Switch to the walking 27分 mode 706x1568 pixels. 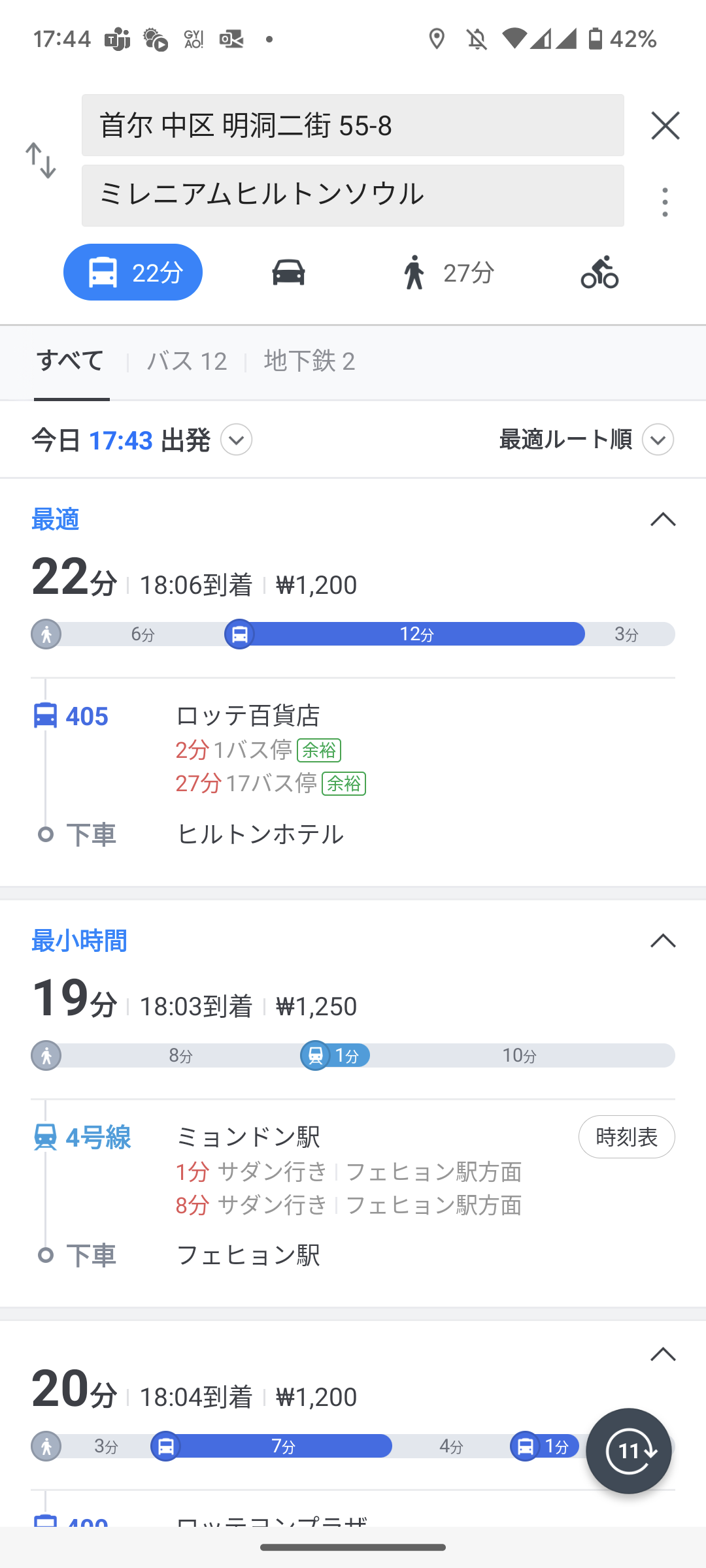point(448,272)
